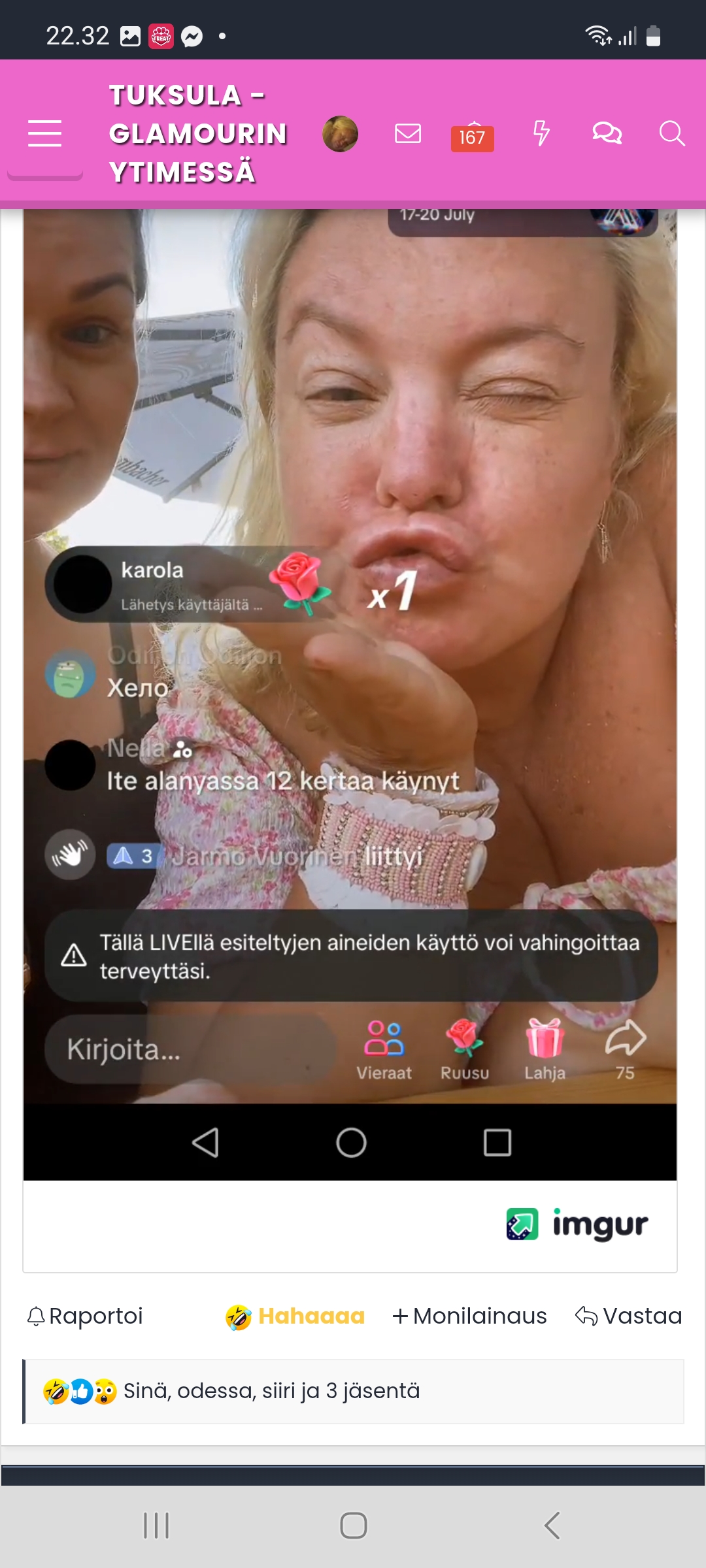Report this post with Raportoi

[x=85, y=1316]
